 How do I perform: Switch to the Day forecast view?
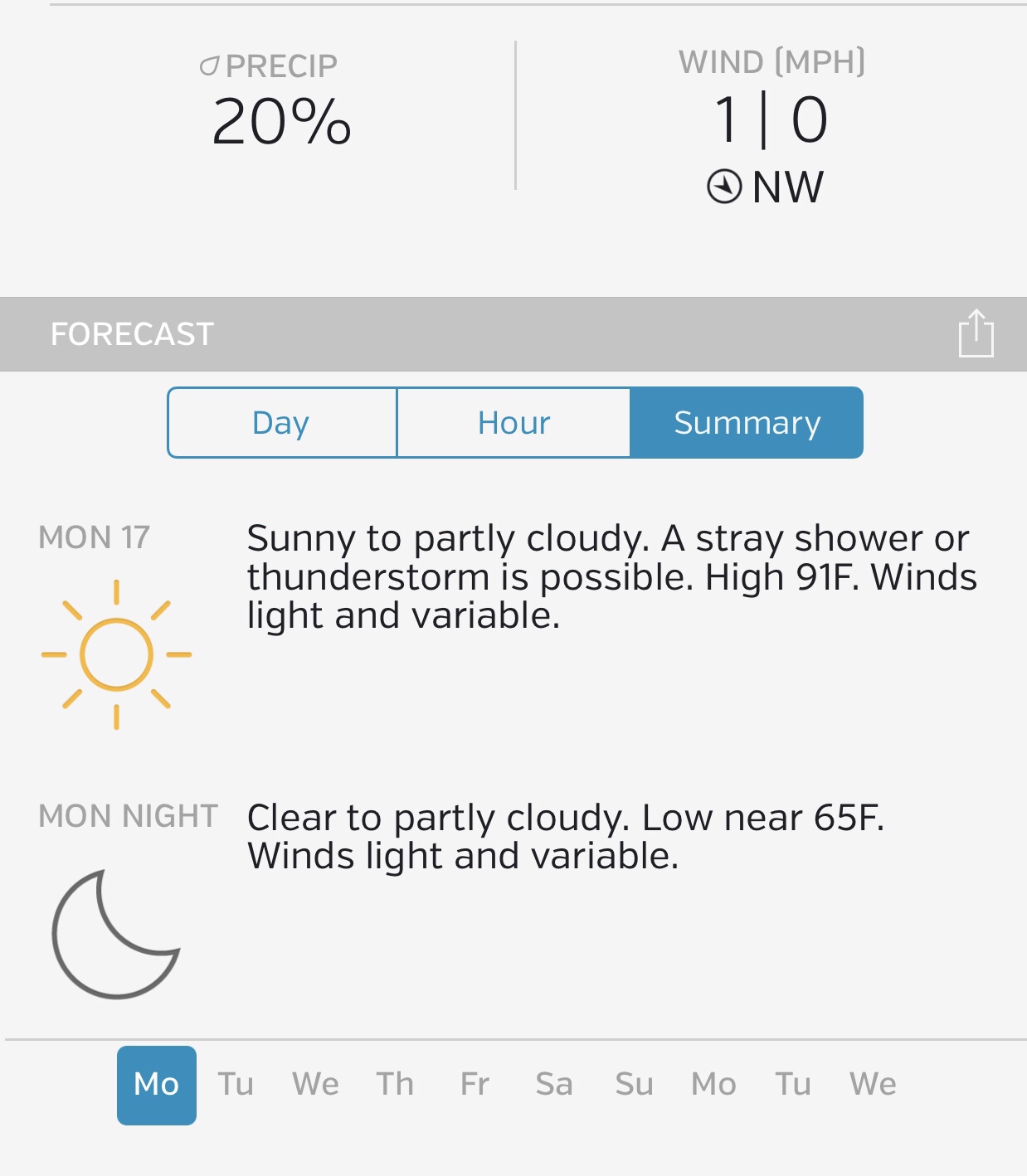pos(281,423)
